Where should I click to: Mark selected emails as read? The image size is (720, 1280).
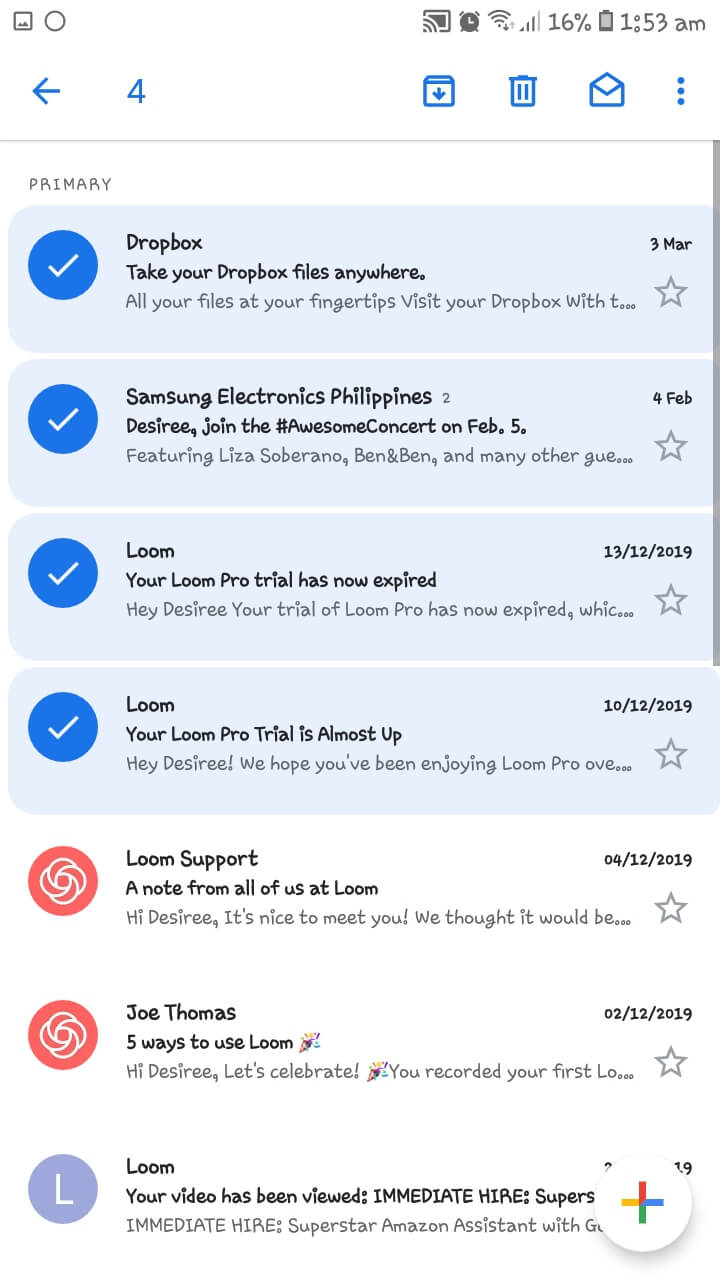click(606, 92)
